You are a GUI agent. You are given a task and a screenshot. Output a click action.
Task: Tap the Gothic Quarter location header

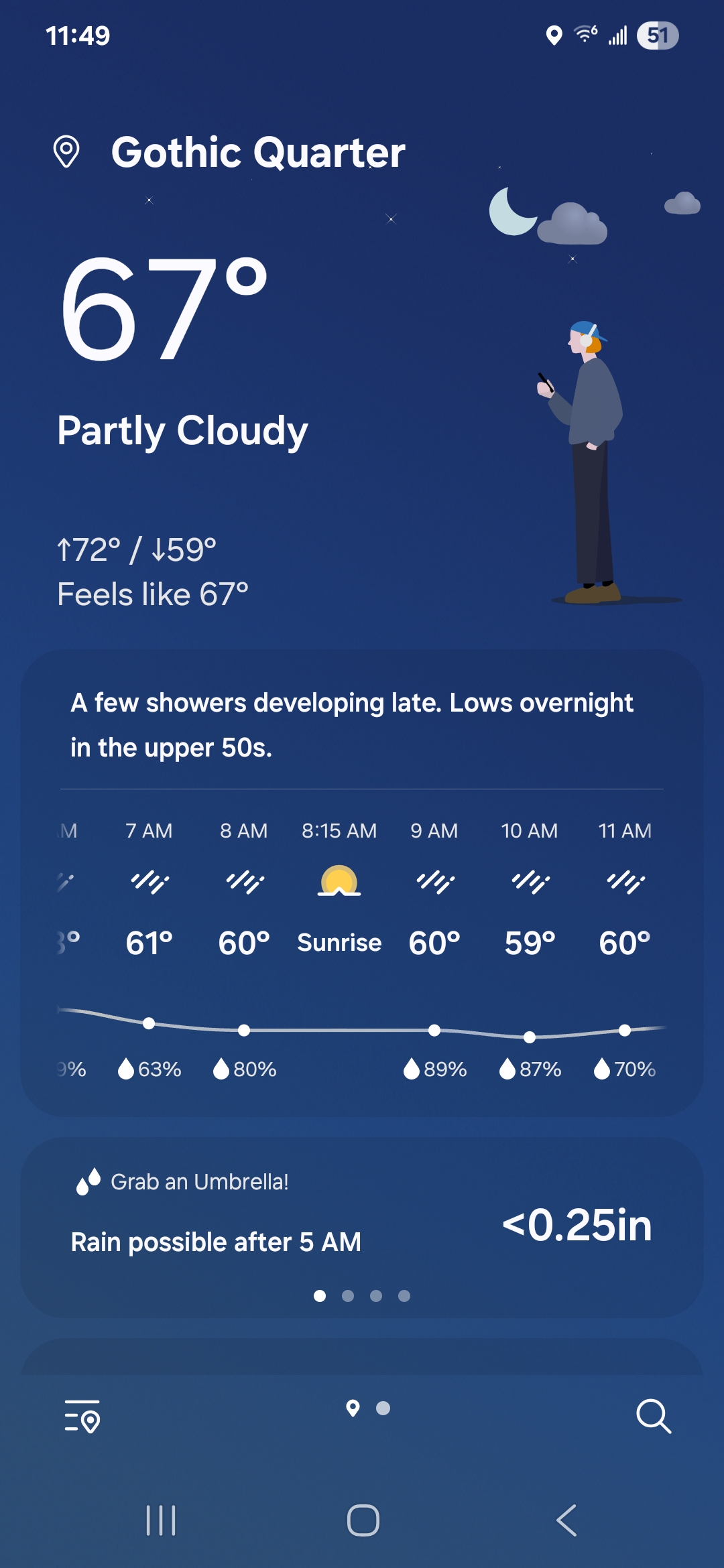[x=257, y=153]
